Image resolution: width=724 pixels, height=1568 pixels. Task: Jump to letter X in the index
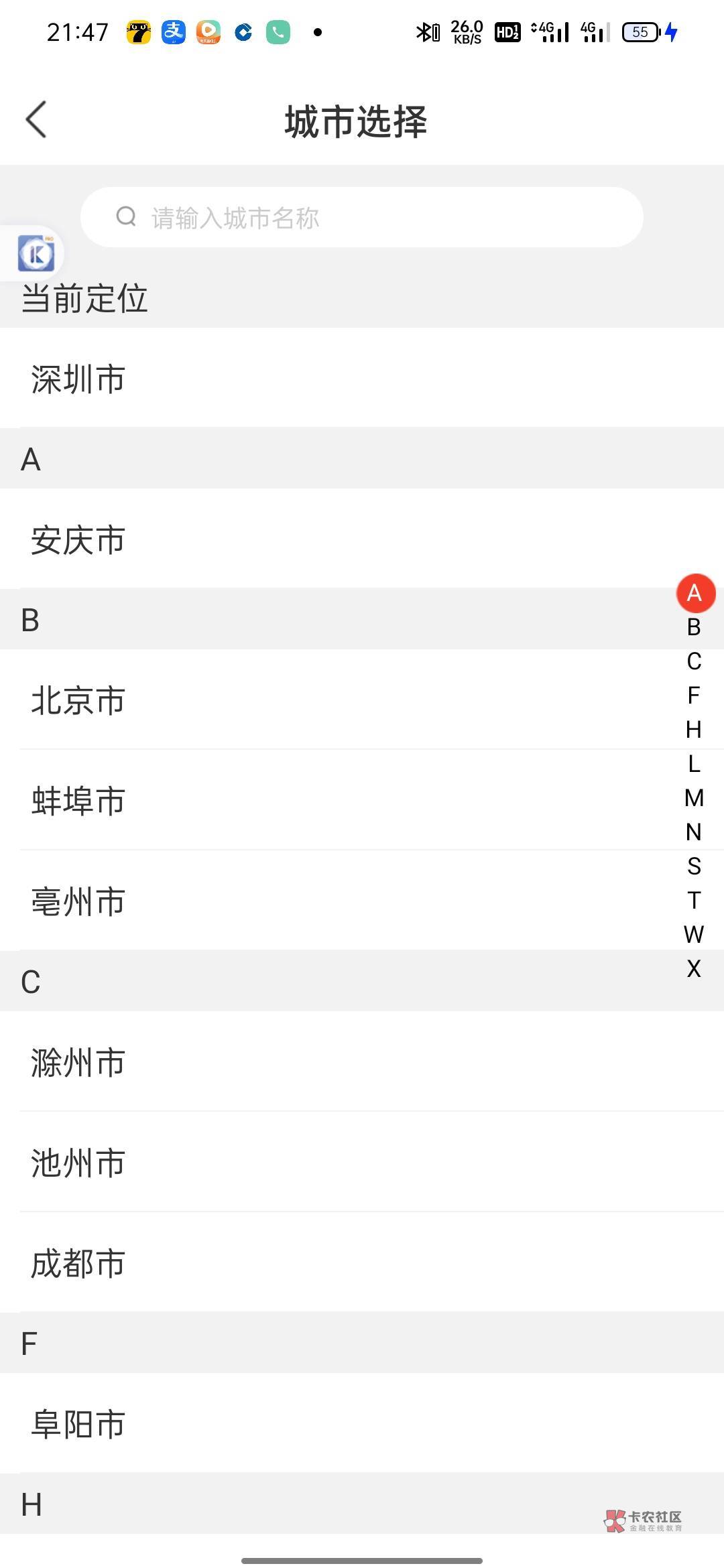[694, 969]
